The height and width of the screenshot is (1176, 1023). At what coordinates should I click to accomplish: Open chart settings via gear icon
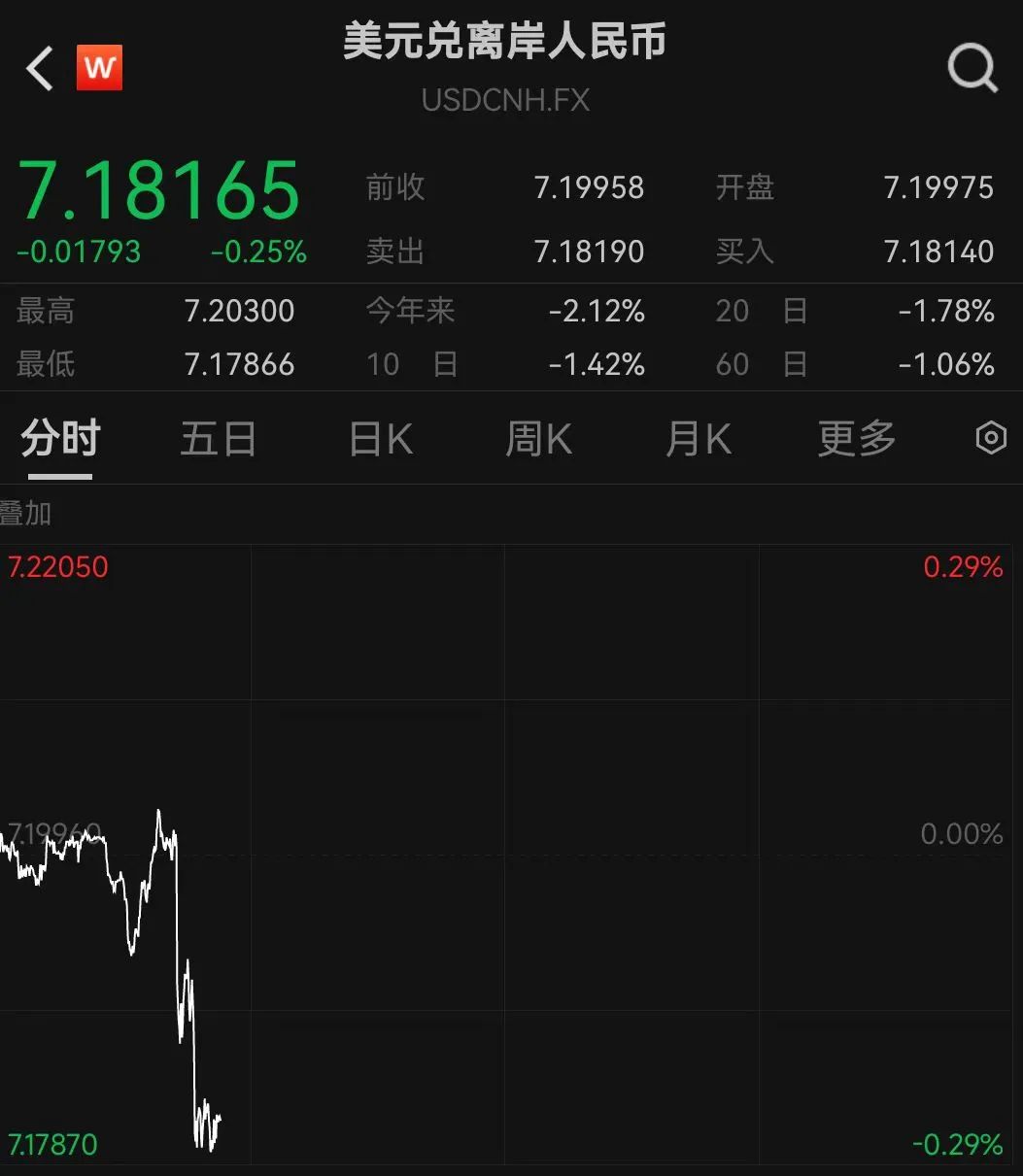tap(990, 438)
